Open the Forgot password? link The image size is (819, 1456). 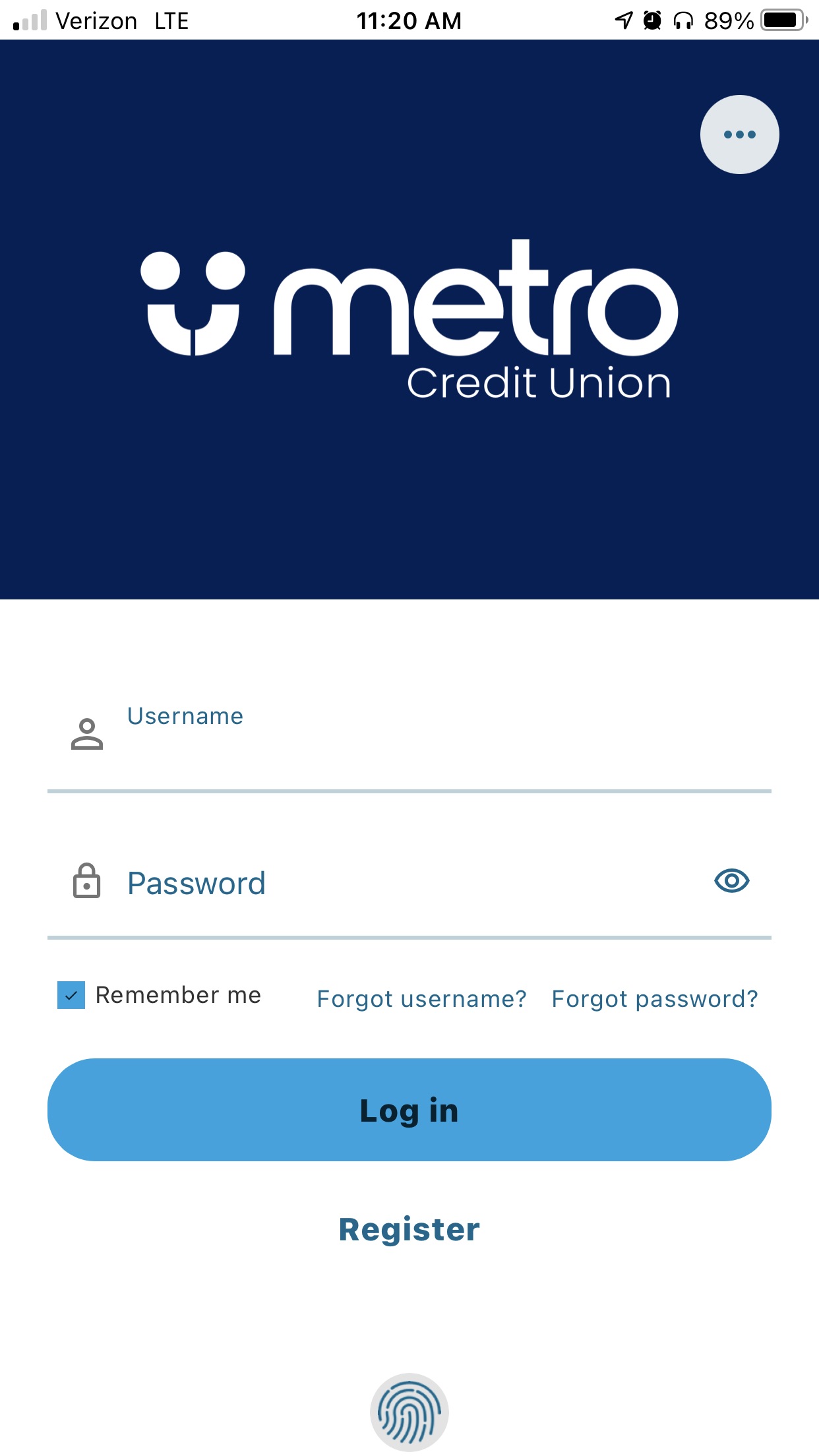tap(654, 999)
